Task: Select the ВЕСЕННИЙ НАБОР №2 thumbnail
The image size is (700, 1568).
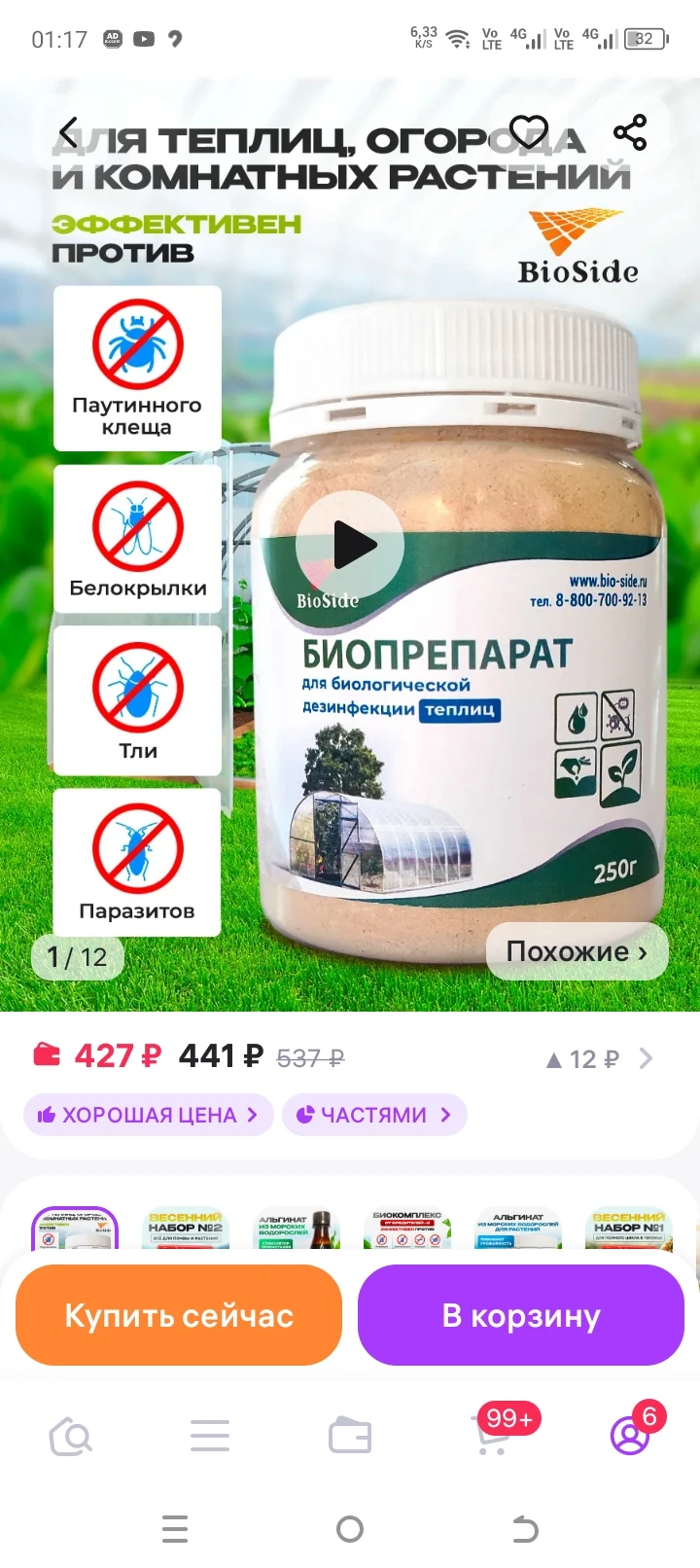Action: coord(185,1229)
